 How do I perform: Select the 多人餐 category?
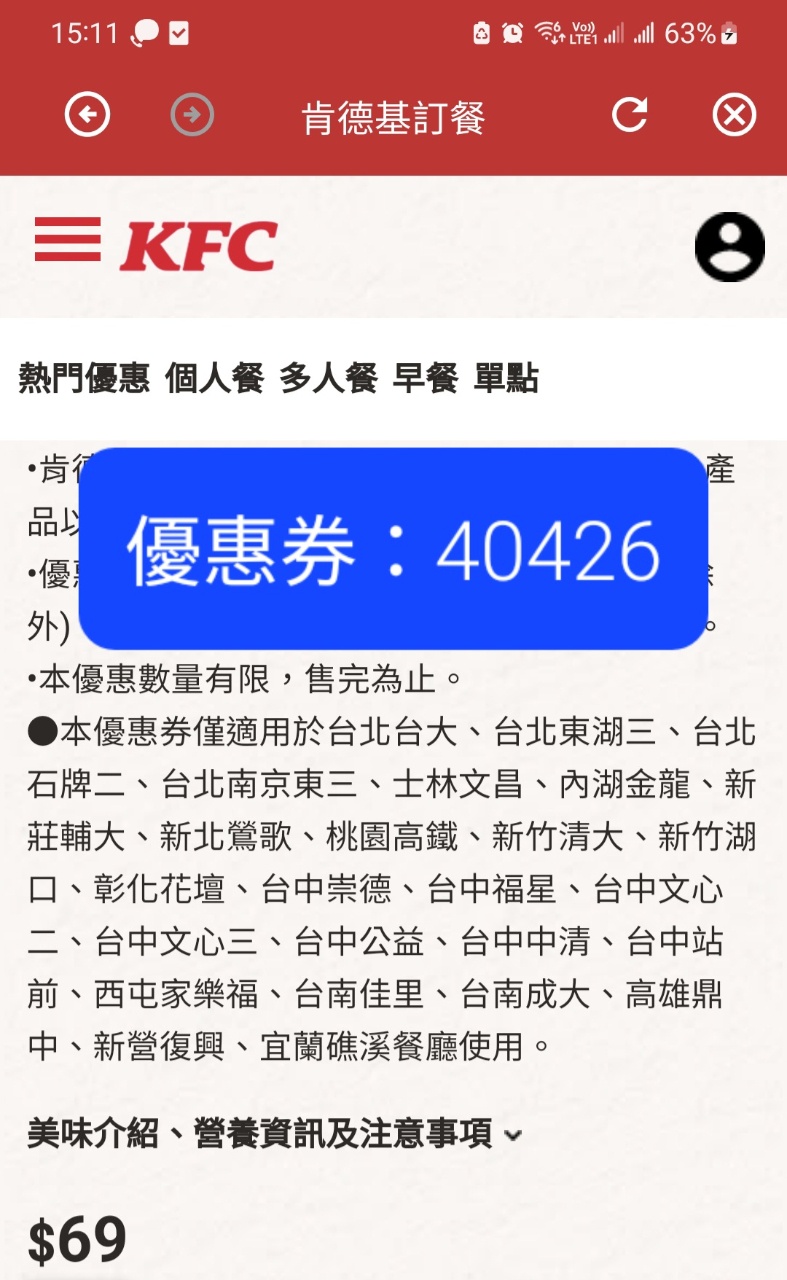328,379
